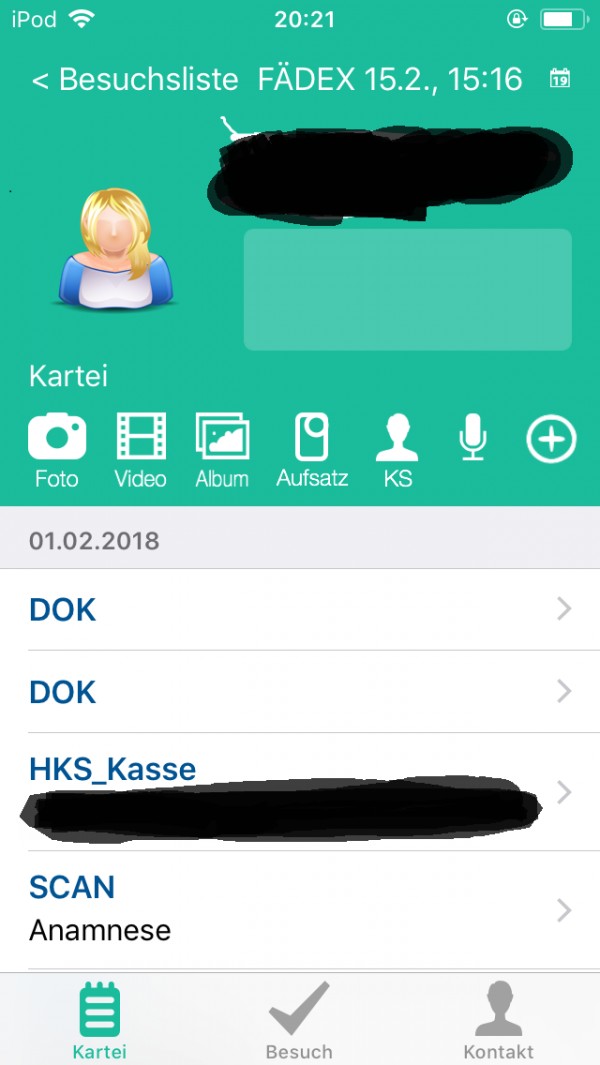600x1065 pixels.
Task: Add a new entry with plus icon
Action: [551, 439]
